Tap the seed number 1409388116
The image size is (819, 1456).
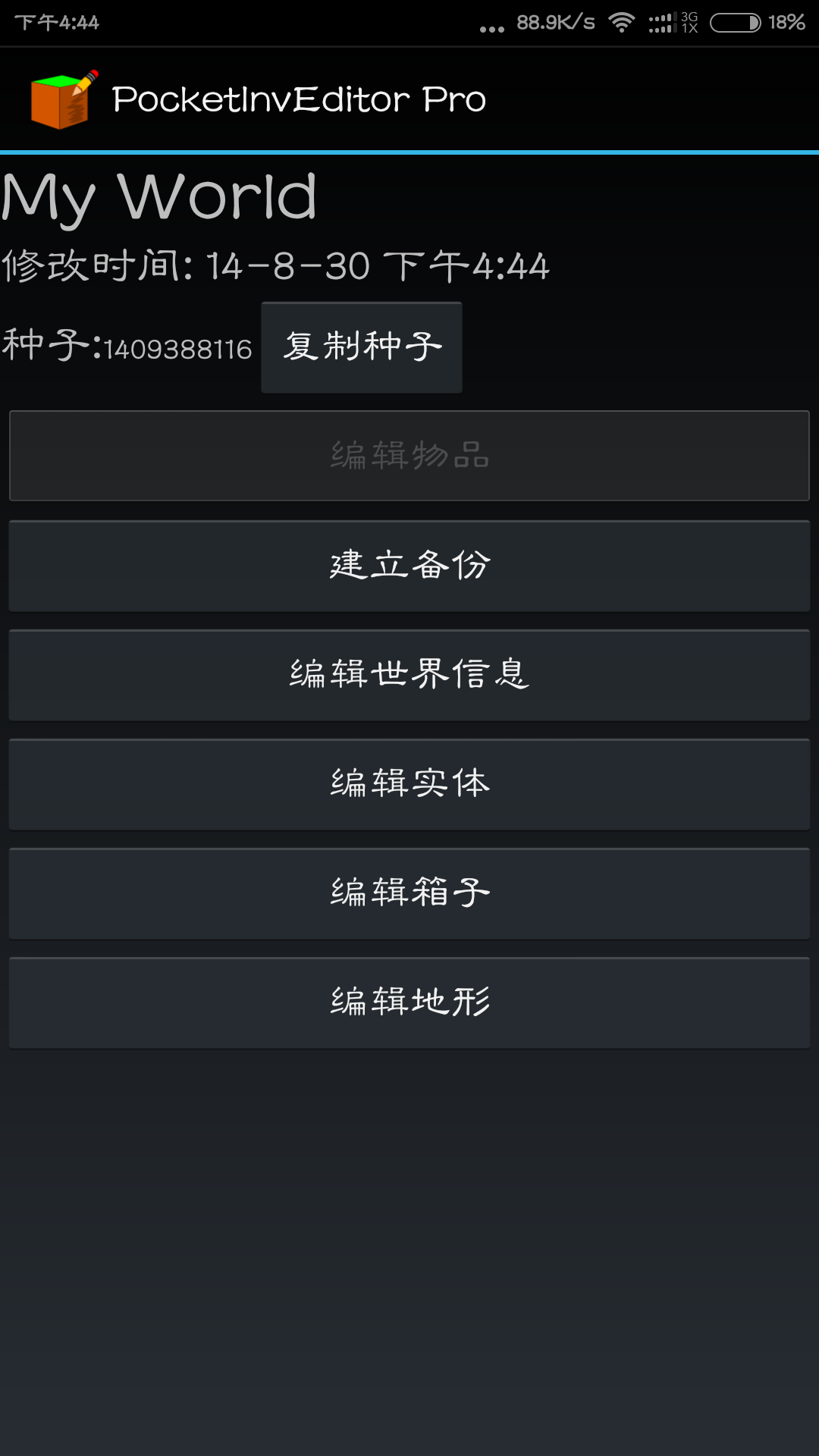click(x=178, y=349)
